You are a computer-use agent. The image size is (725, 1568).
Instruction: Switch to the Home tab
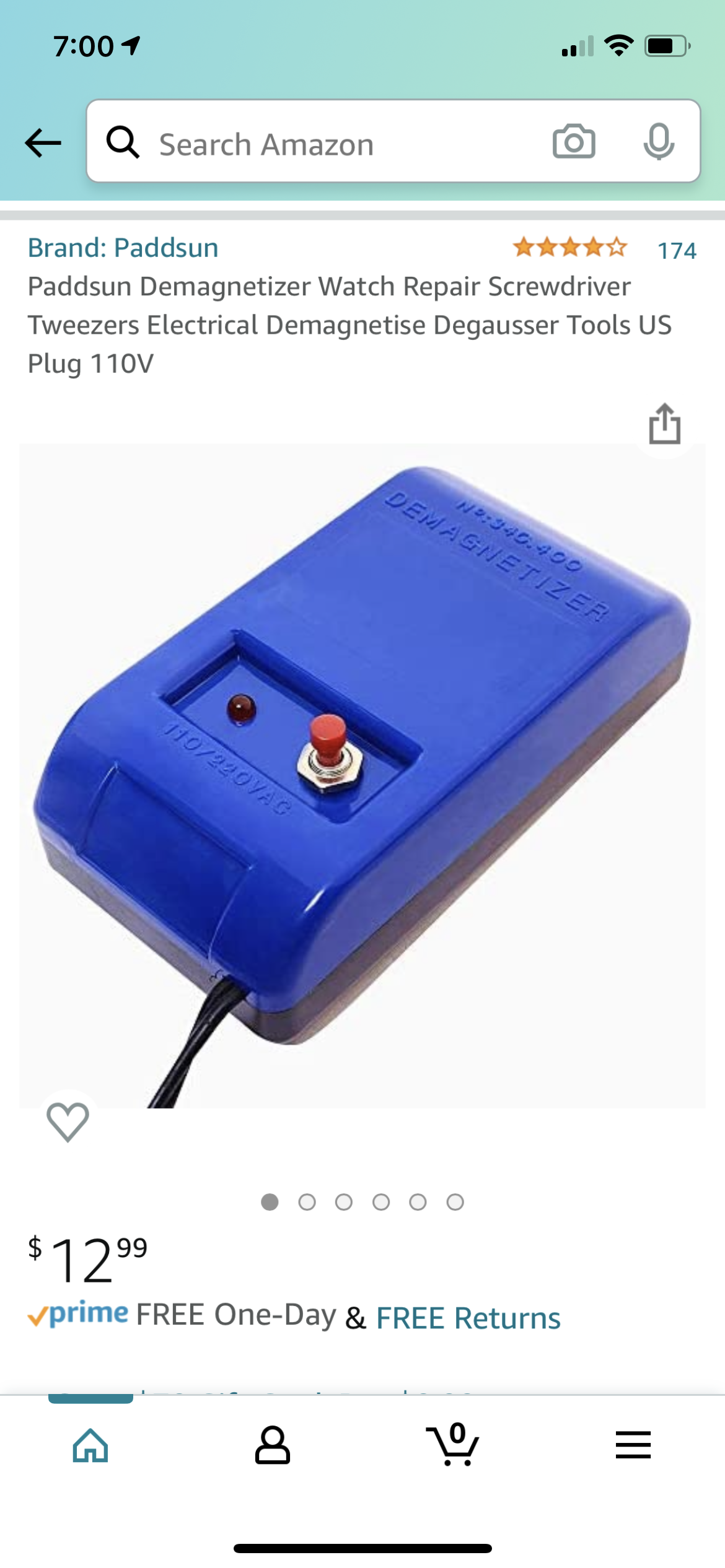coord(90,1445)
